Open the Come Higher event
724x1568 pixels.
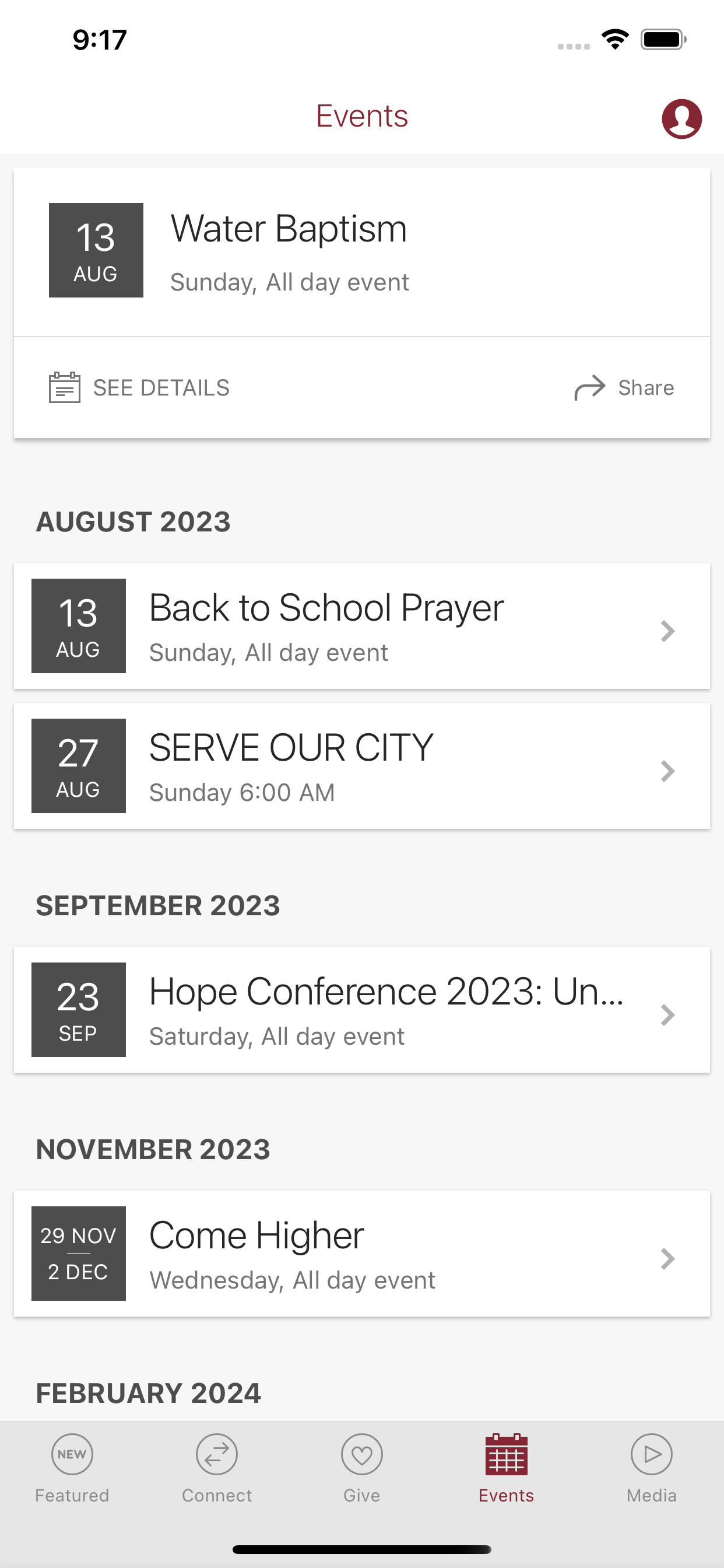[x=362, y=1254]
